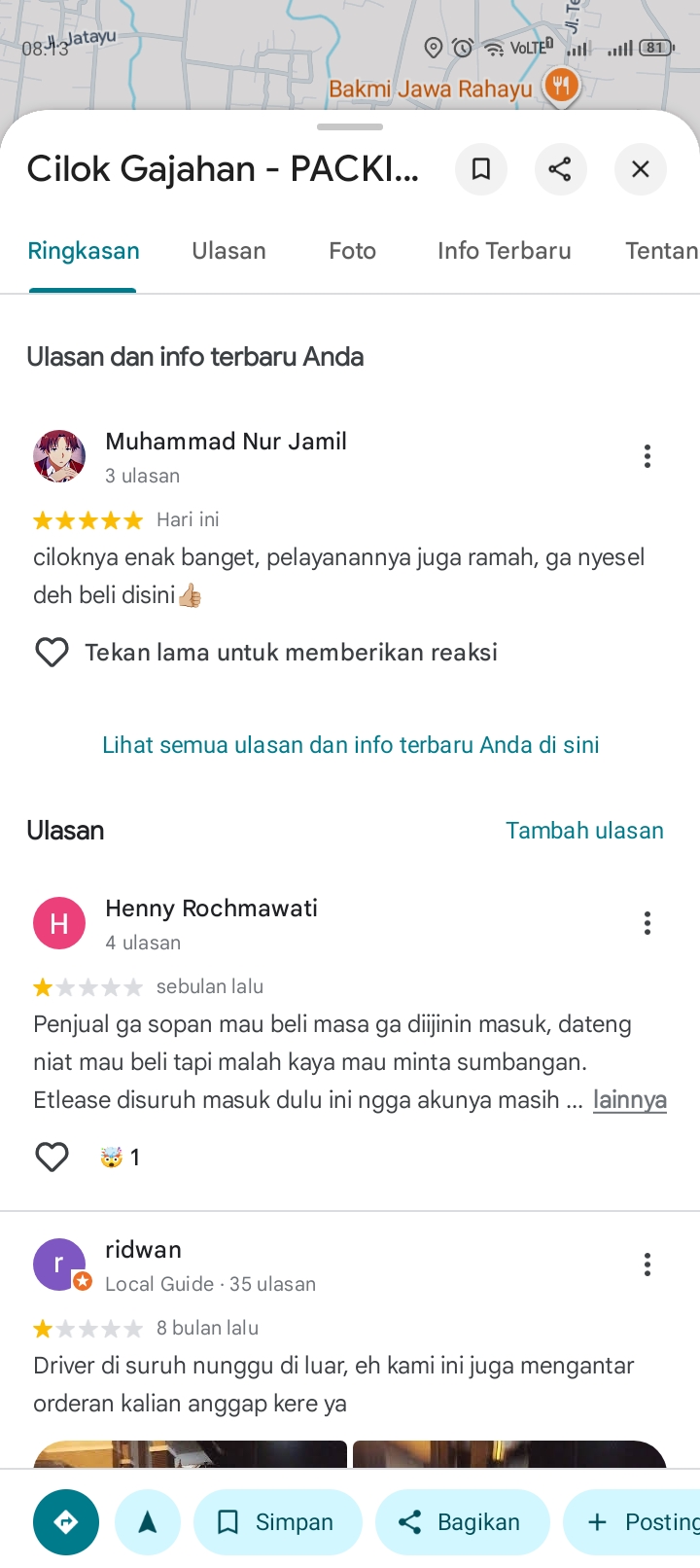
Task: Share this place from the header
Action: point(560,169)
